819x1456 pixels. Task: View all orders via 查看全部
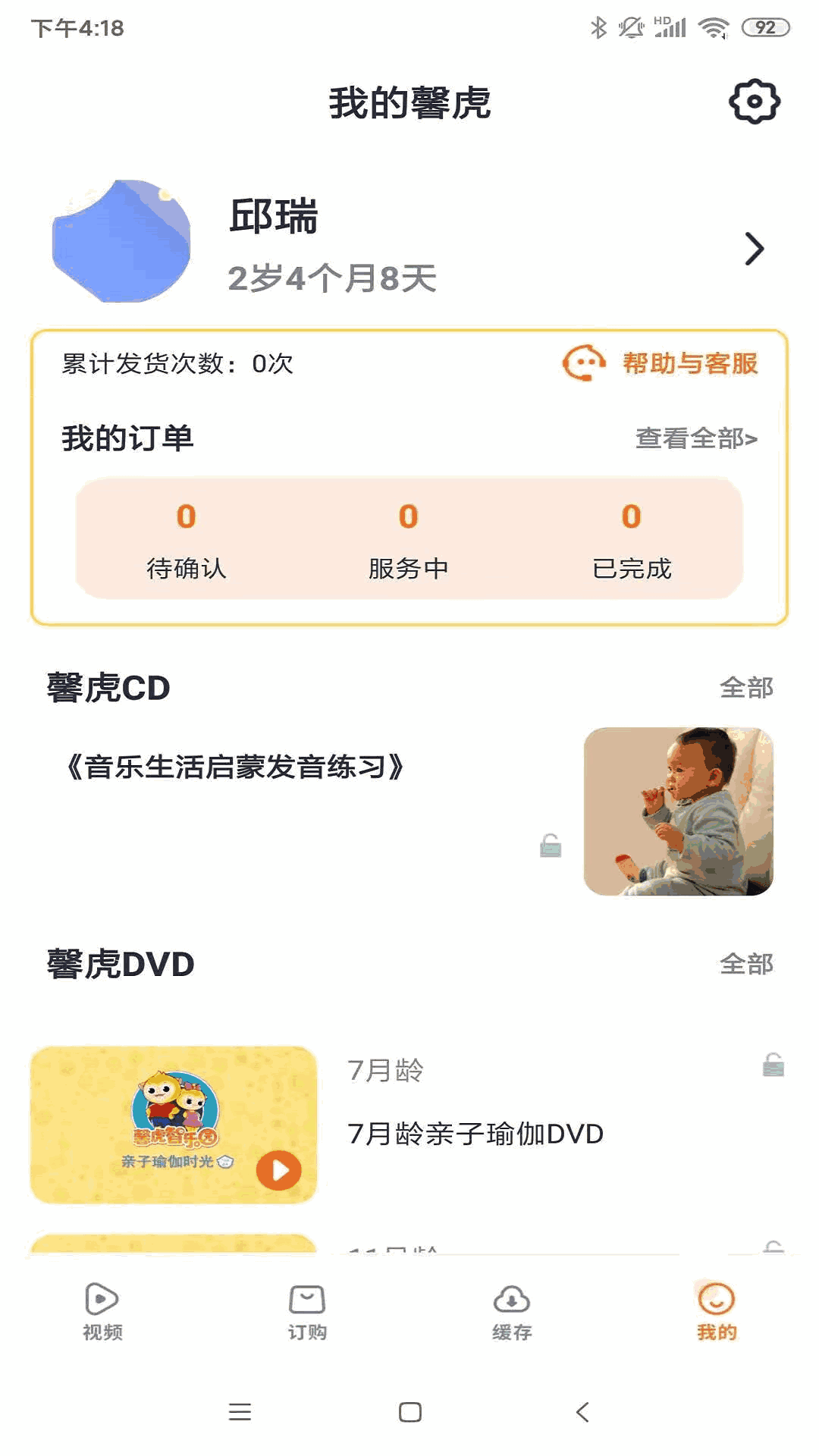click(x=695, y=438)
